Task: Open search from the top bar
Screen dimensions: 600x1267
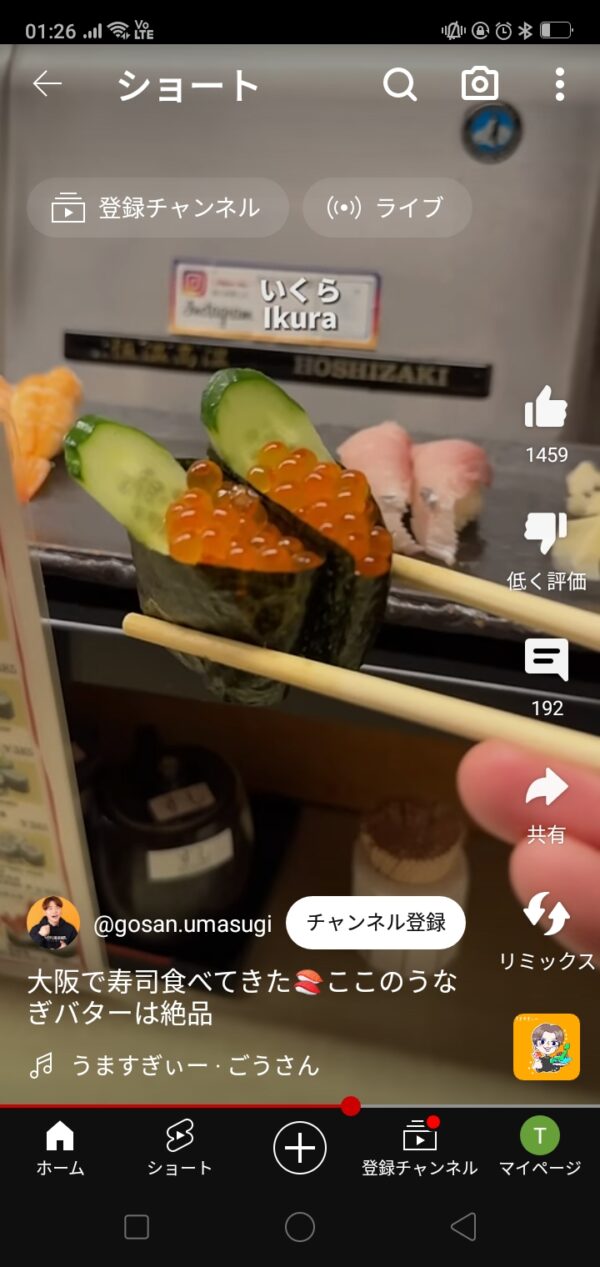Action: pyautogui.click(x=400, y=85)
